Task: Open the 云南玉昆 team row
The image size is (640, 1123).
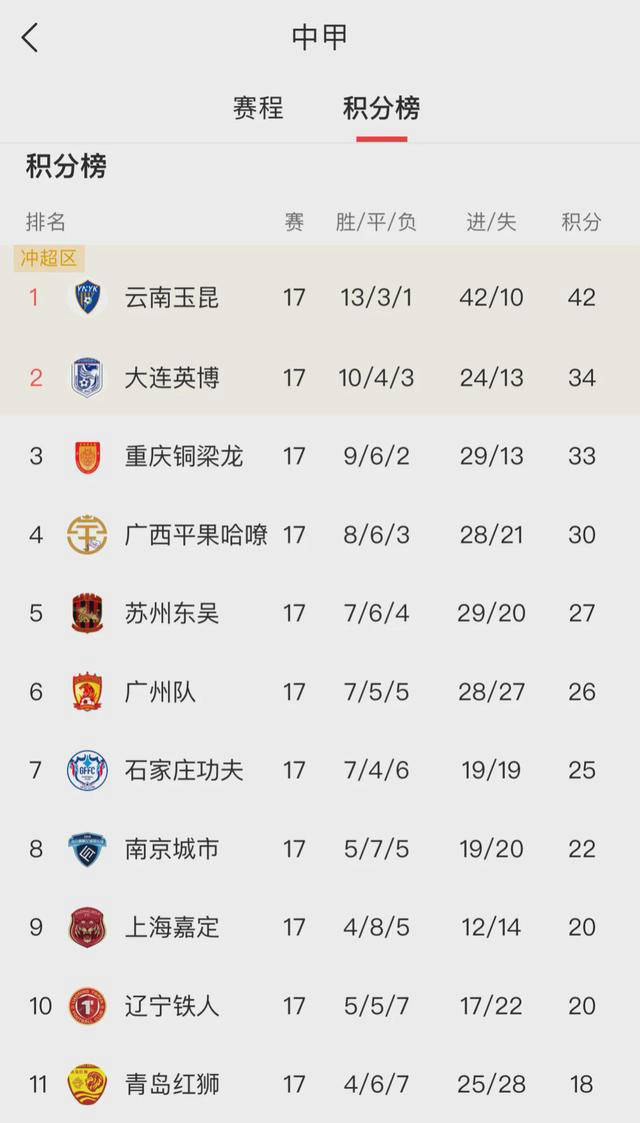Action: point(172,298)
